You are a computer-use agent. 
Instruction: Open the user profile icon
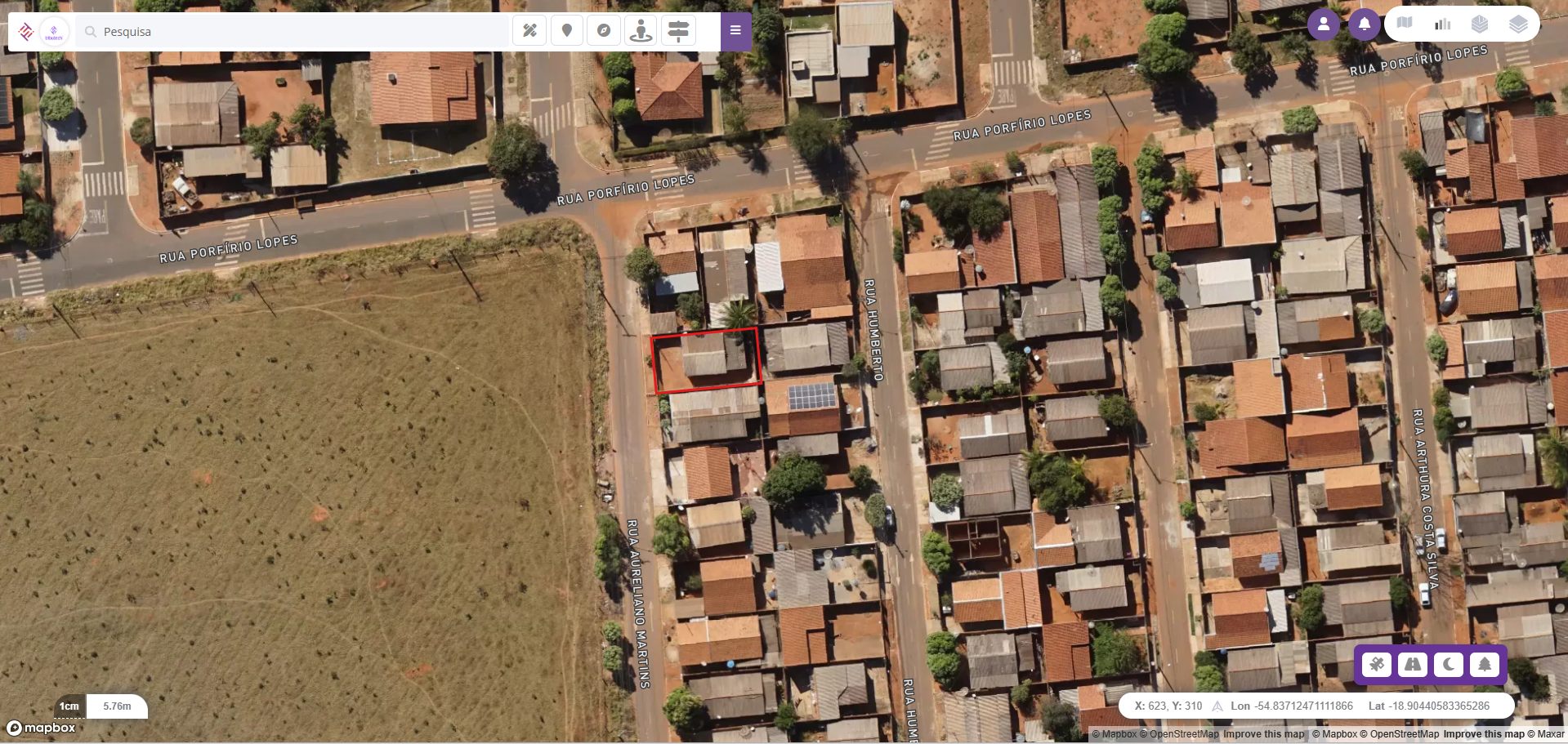tap(1323, 25)
